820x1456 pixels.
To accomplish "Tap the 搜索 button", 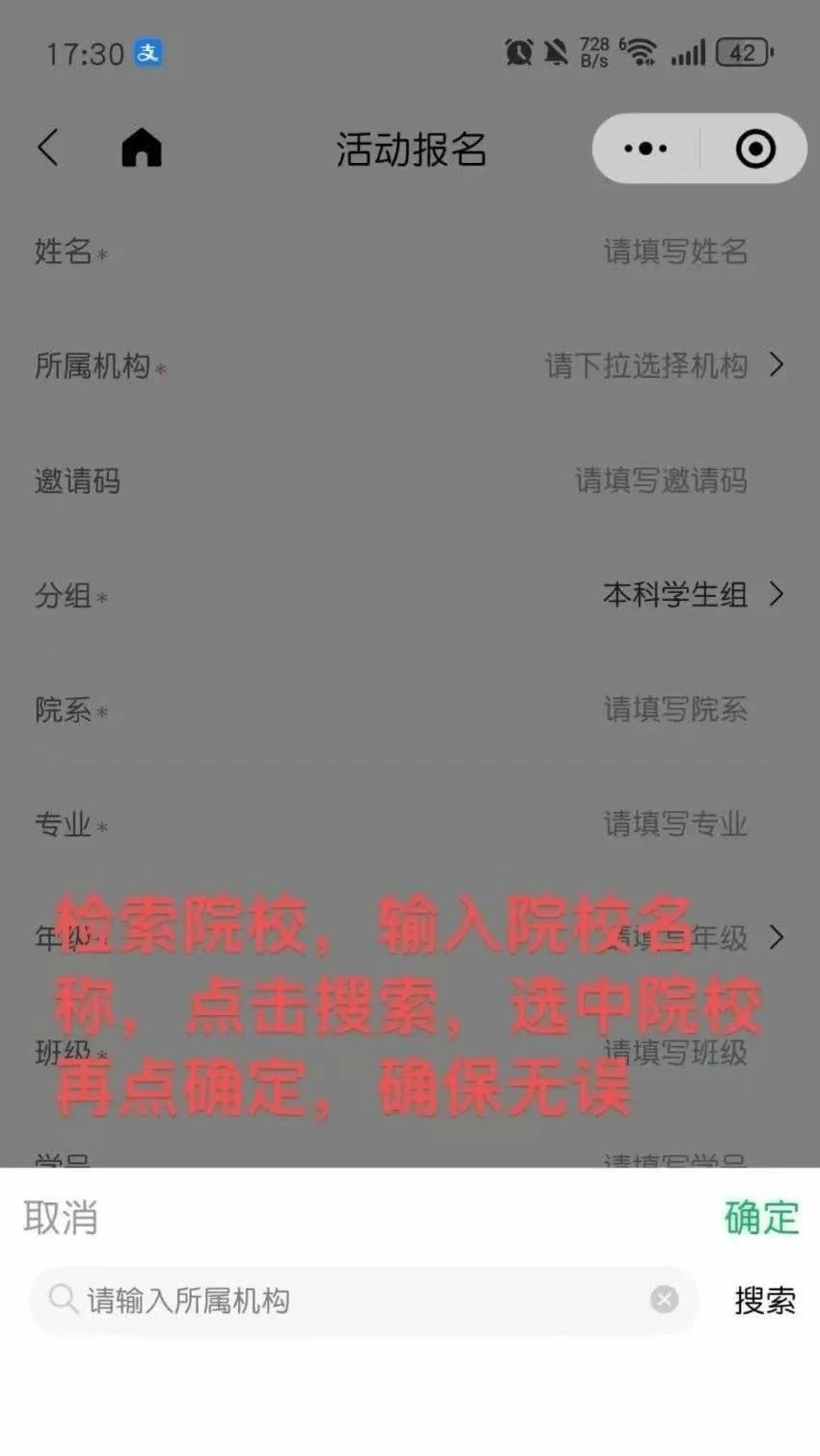I will [764, 1301].
